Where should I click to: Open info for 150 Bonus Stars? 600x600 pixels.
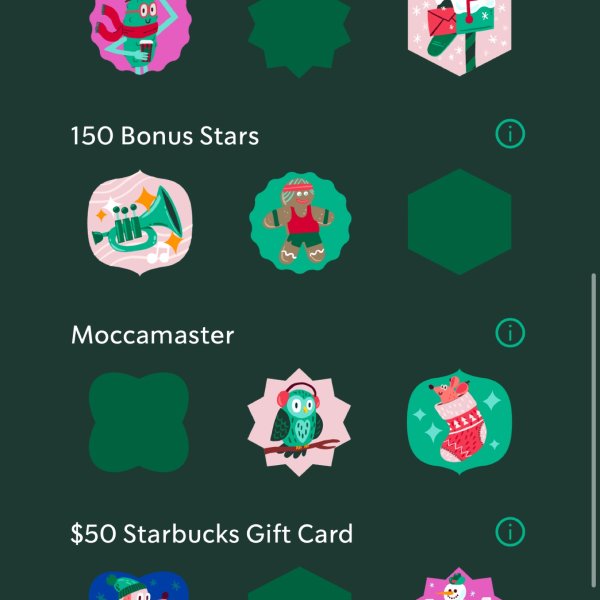510,134
